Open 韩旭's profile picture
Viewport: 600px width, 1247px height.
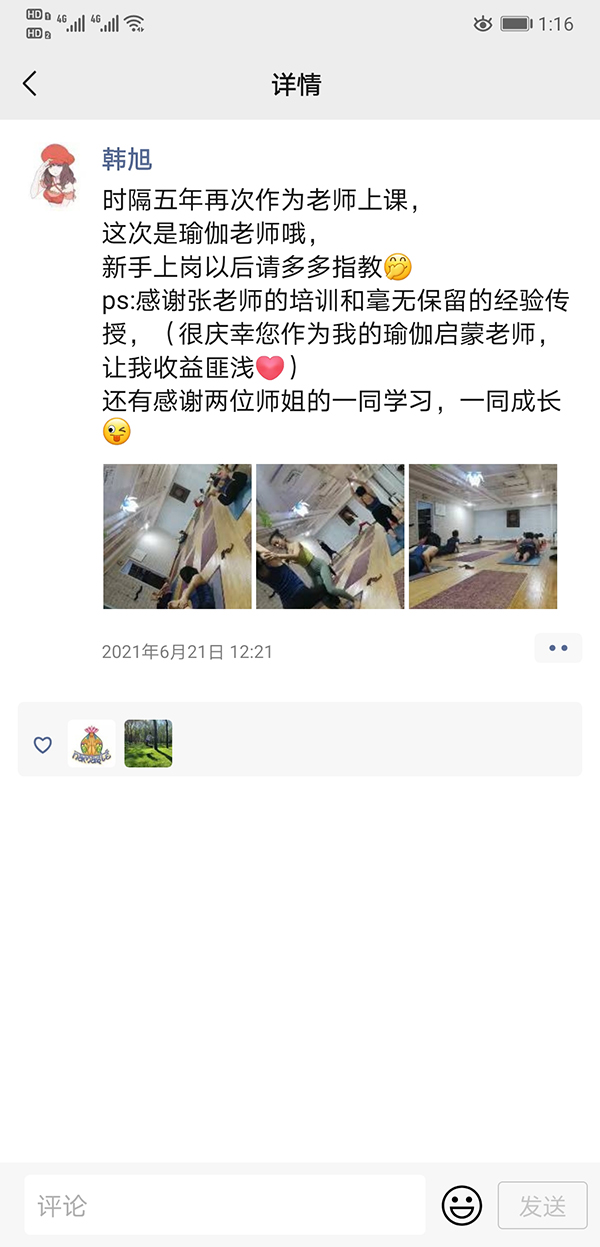coord(56,173)
